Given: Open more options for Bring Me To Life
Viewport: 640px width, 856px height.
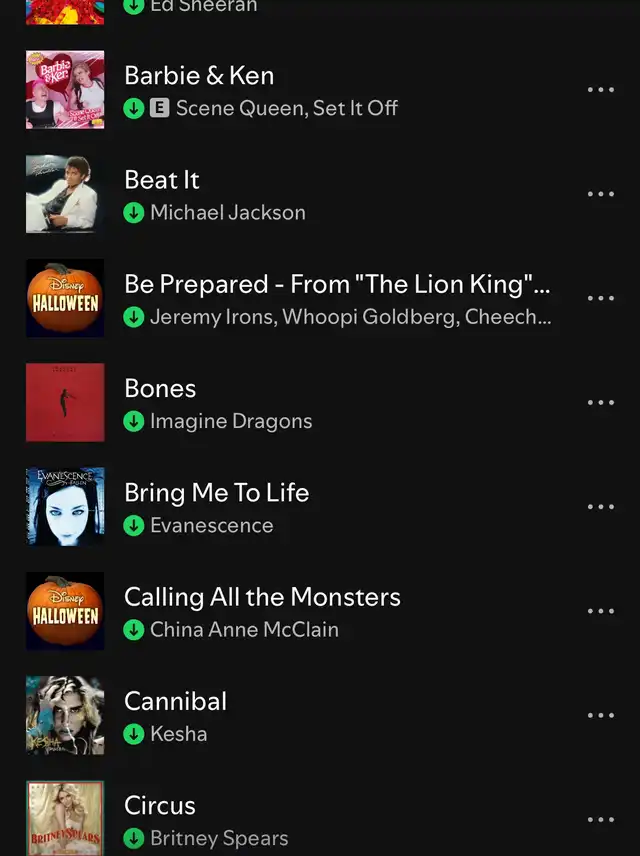Looking at the screenshot, I should click(x=600, y=507).
